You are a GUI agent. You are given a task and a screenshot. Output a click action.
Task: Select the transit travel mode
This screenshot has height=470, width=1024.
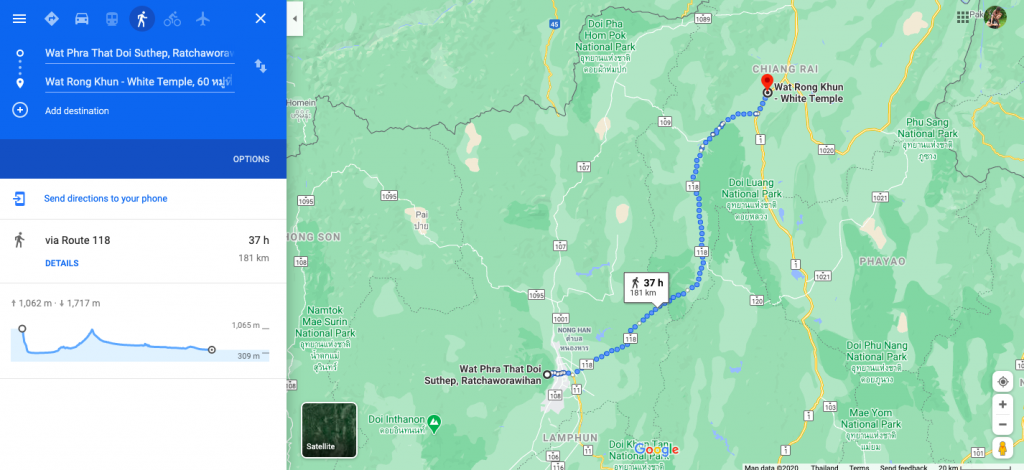112,19
